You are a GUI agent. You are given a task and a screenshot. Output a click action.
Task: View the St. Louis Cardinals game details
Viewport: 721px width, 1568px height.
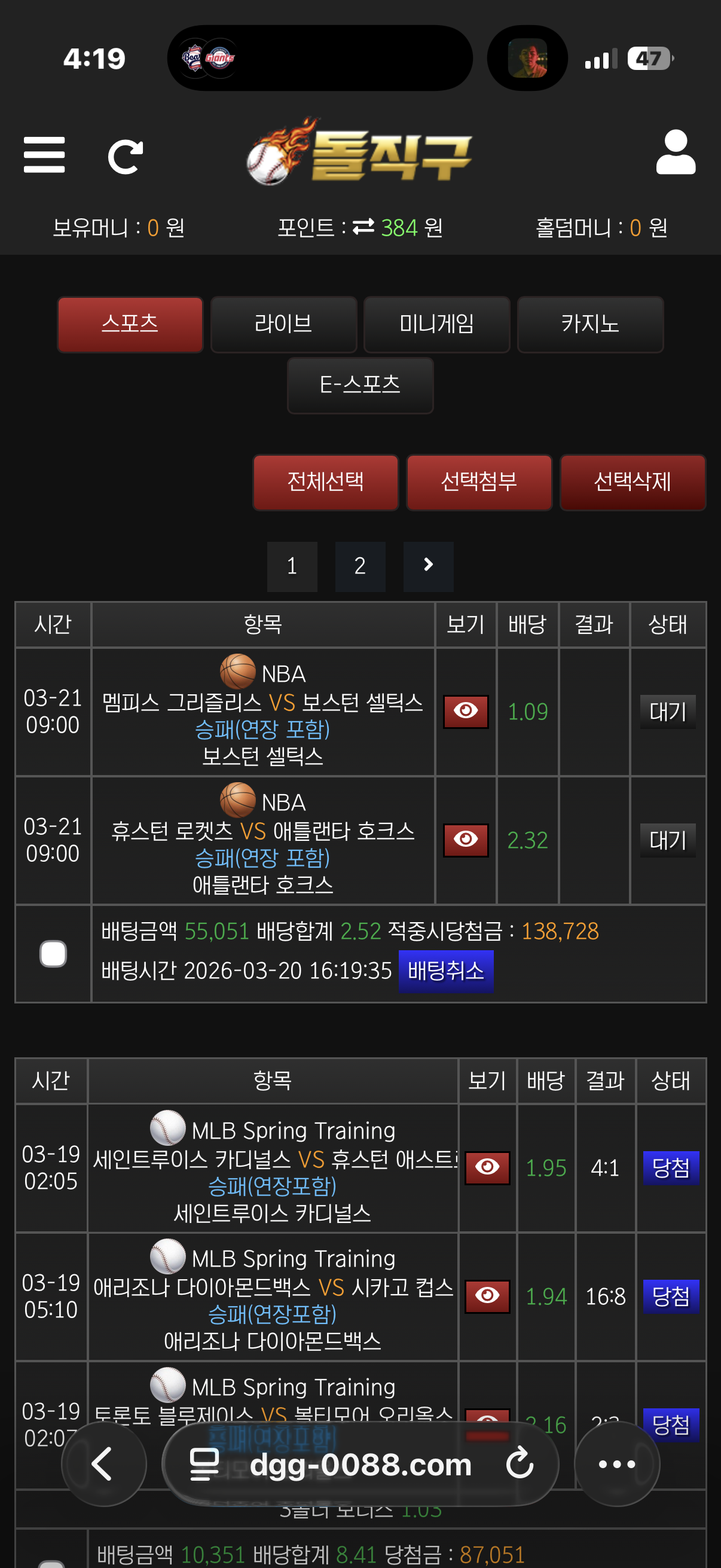tap(487, 1167)
